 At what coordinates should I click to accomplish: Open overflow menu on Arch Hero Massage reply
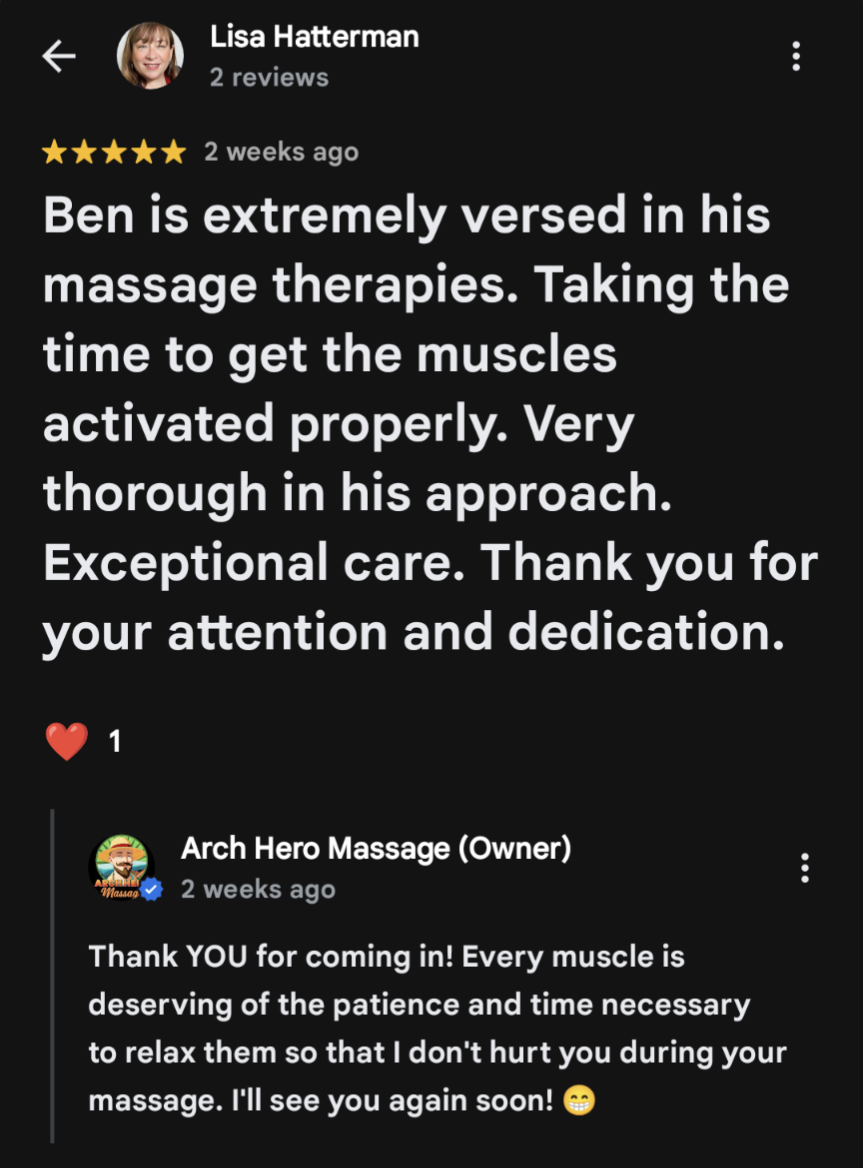click(805, 868)
